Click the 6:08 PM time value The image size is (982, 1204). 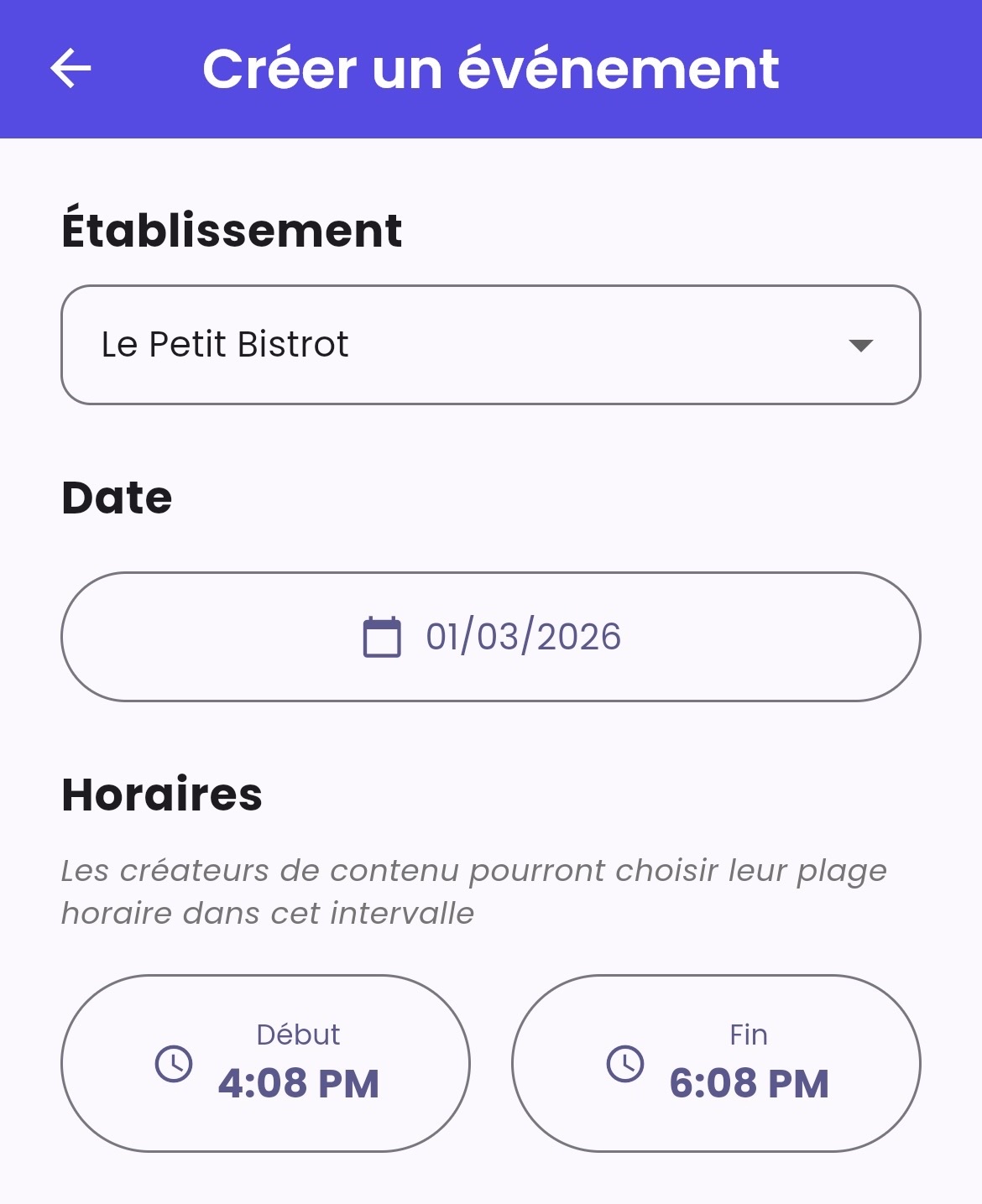point(749,1084)
